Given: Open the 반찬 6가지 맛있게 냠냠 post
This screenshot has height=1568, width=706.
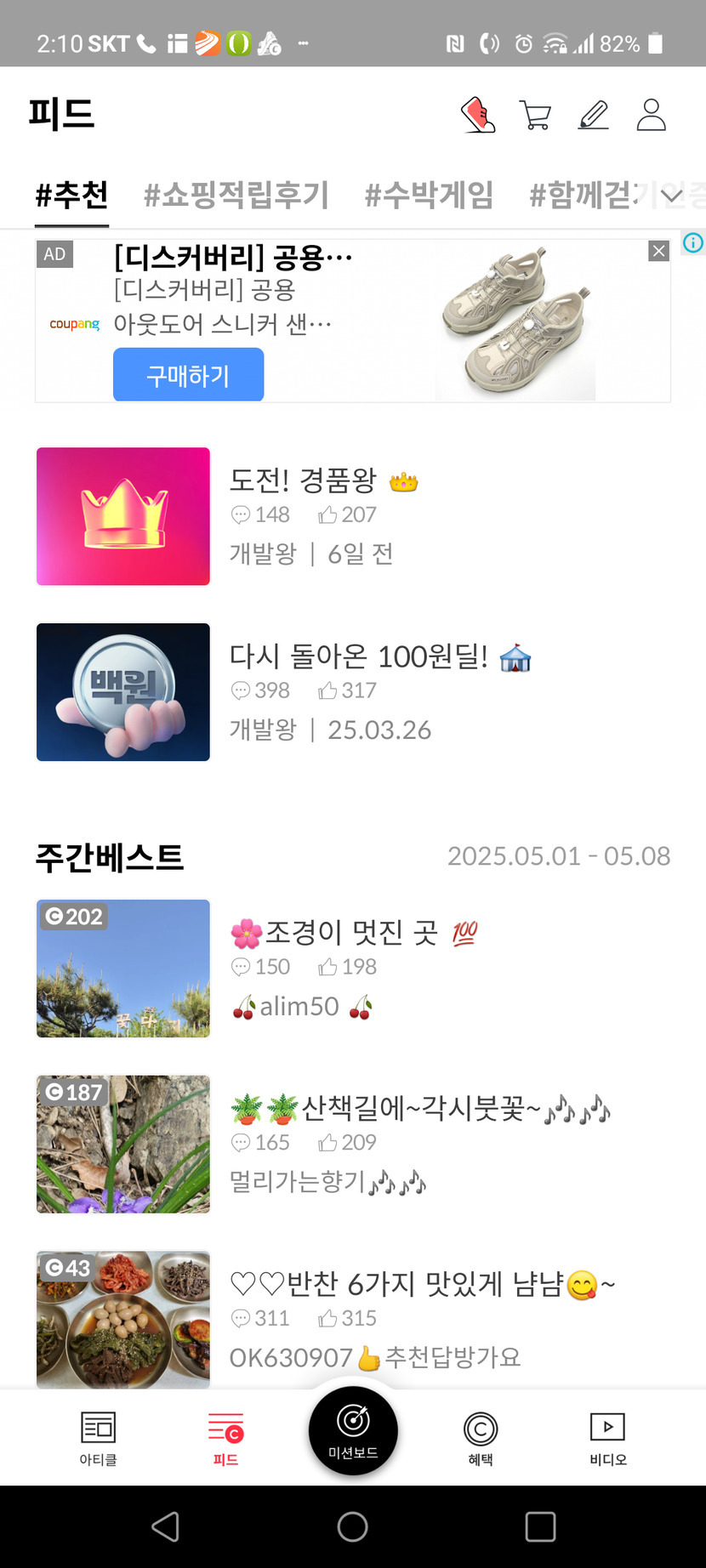Looking at the screenshot, I should (422, 1284).
